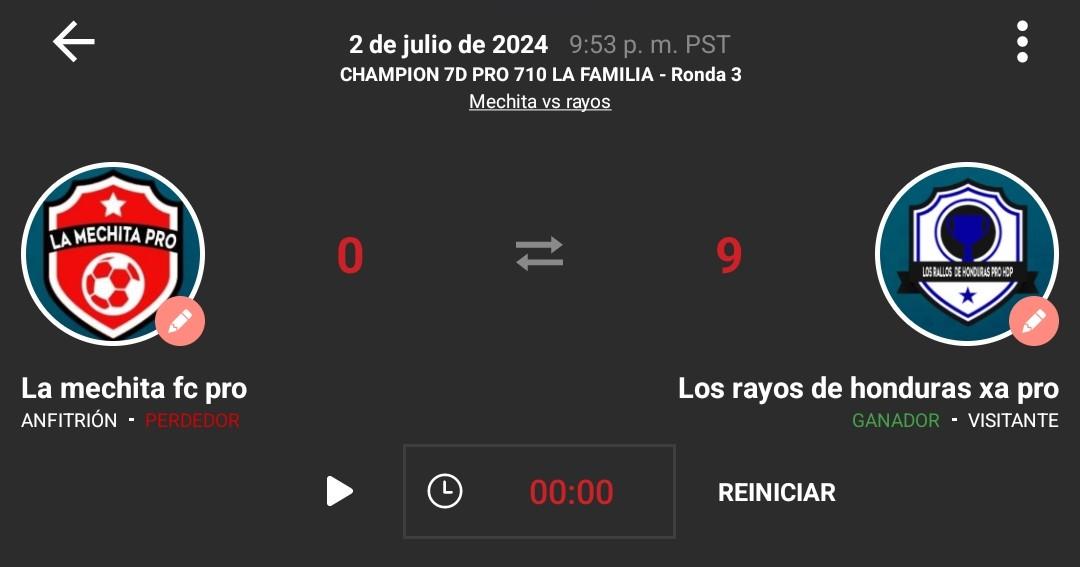The image size is (1080, 567).
Task: Change La mechita's score of 0
Action: (x=350, y=255)
